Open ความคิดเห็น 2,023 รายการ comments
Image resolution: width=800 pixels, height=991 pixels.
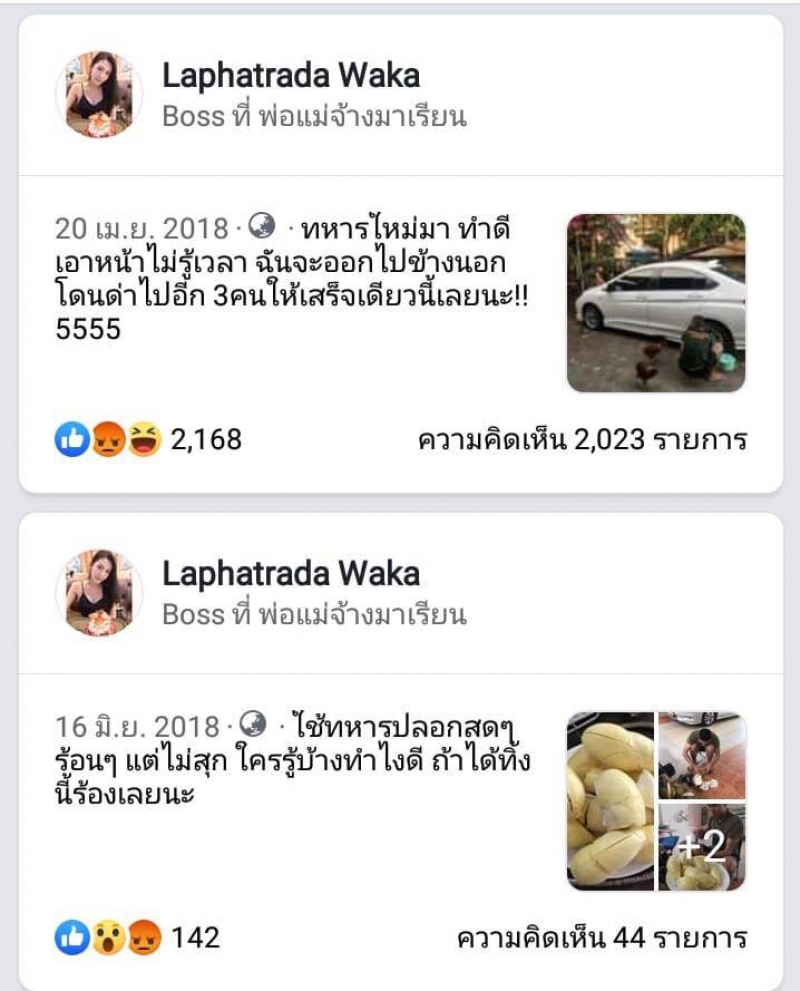point(582,439)
